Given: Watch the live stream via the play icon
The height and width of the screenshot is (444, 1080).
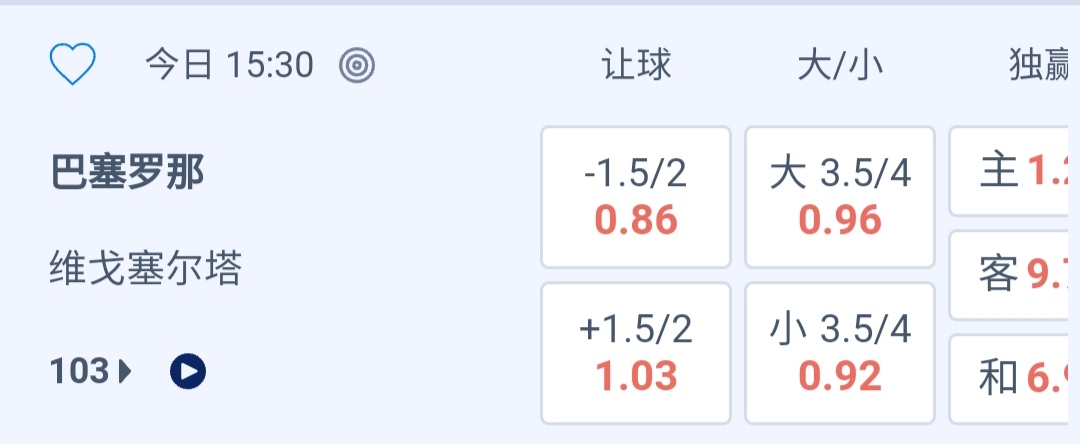Looking at the screenshot, I should point(188,372).
